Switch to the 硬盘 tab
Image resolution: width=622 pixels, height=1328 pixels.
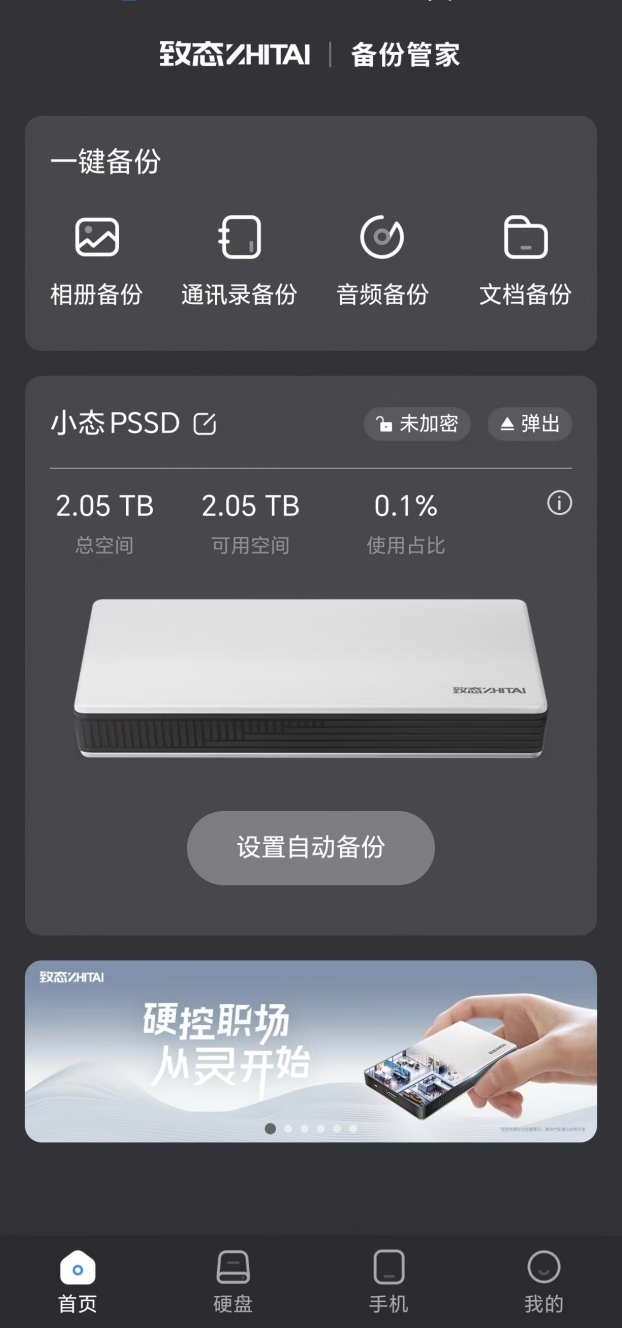pos(233,1281)
